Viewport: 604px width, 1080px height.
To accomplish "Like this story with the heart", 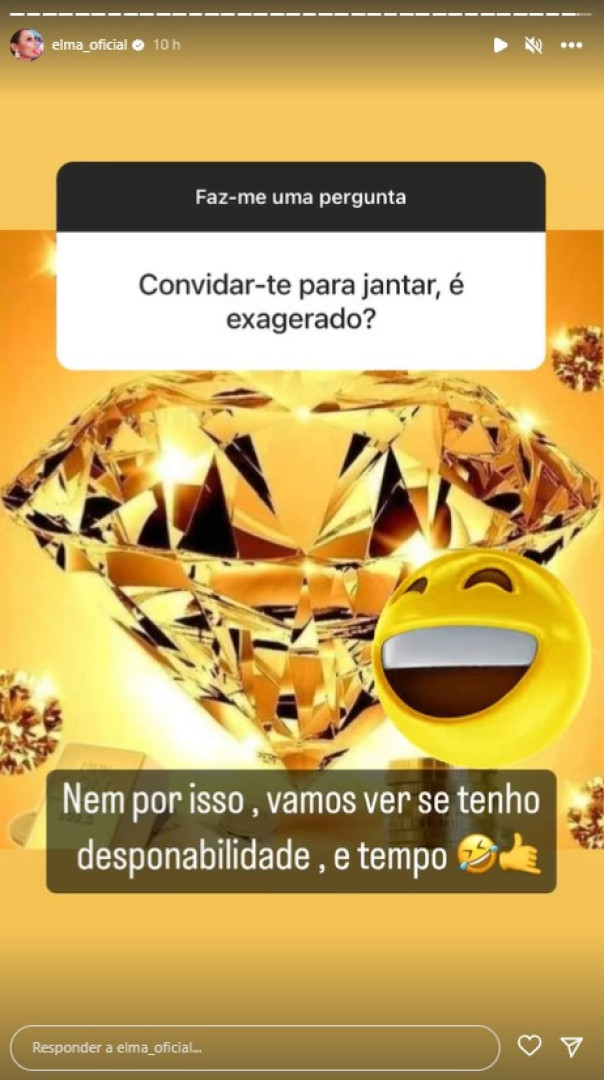I will coord(530,1047).
